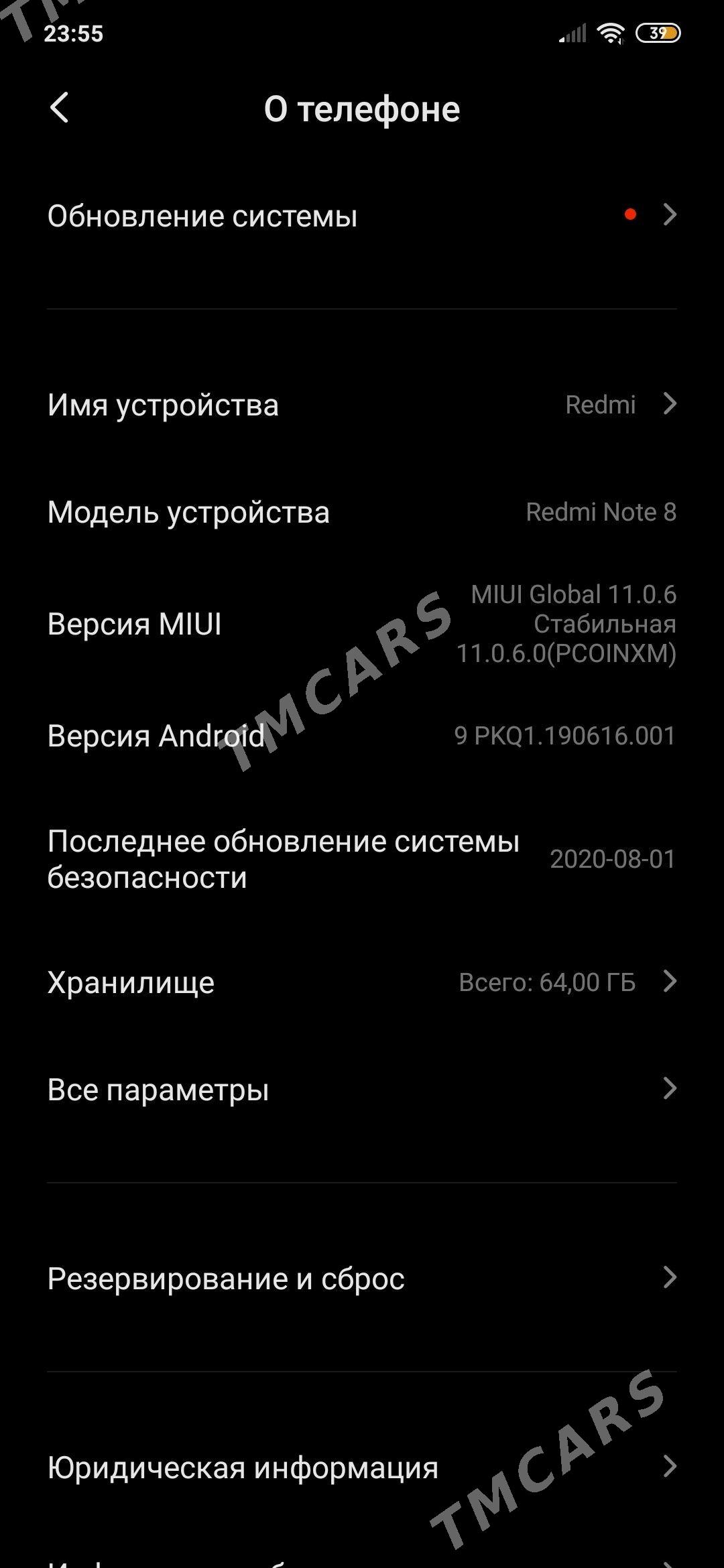Open Имя устройства to rename device

click(362, 405)
